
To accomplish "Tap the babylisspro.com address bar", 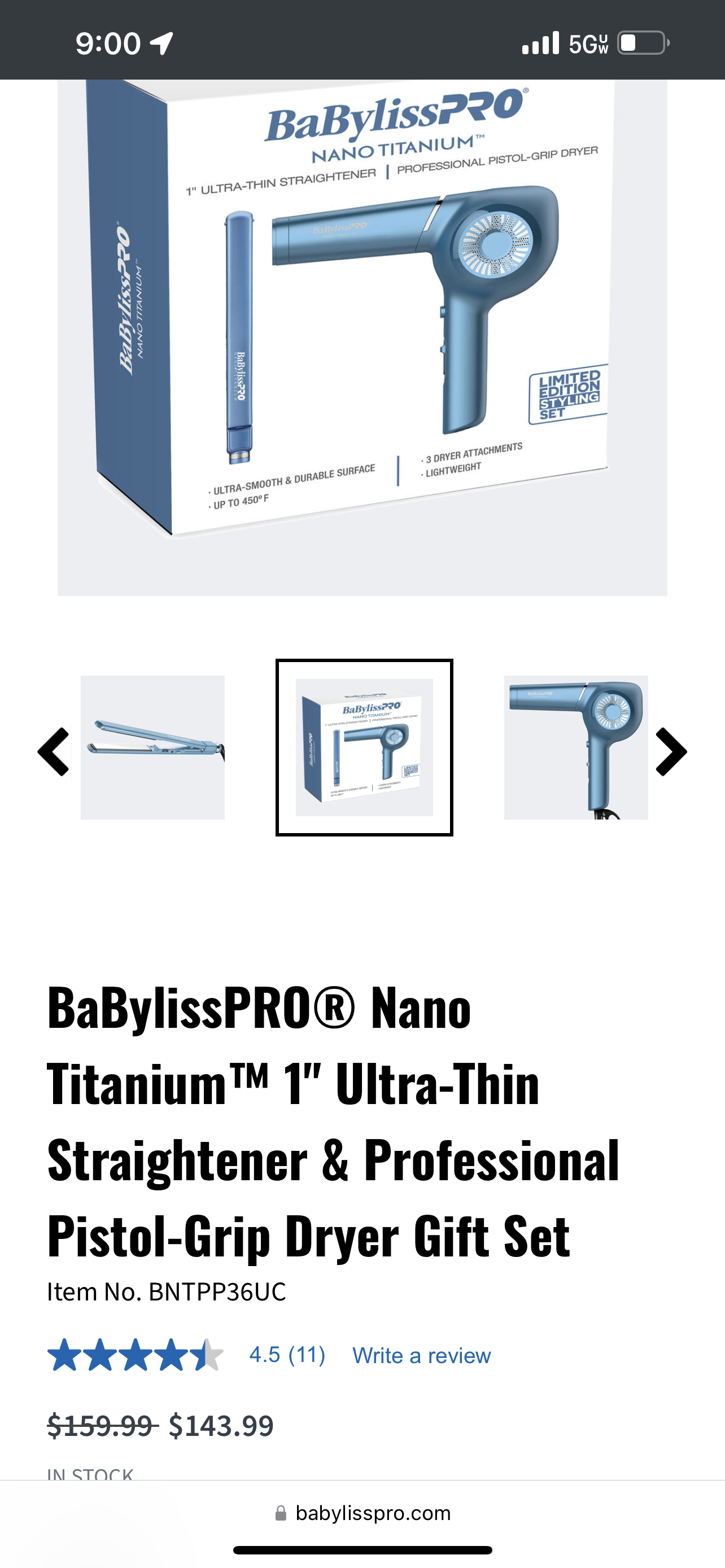I will (363, 1513).
